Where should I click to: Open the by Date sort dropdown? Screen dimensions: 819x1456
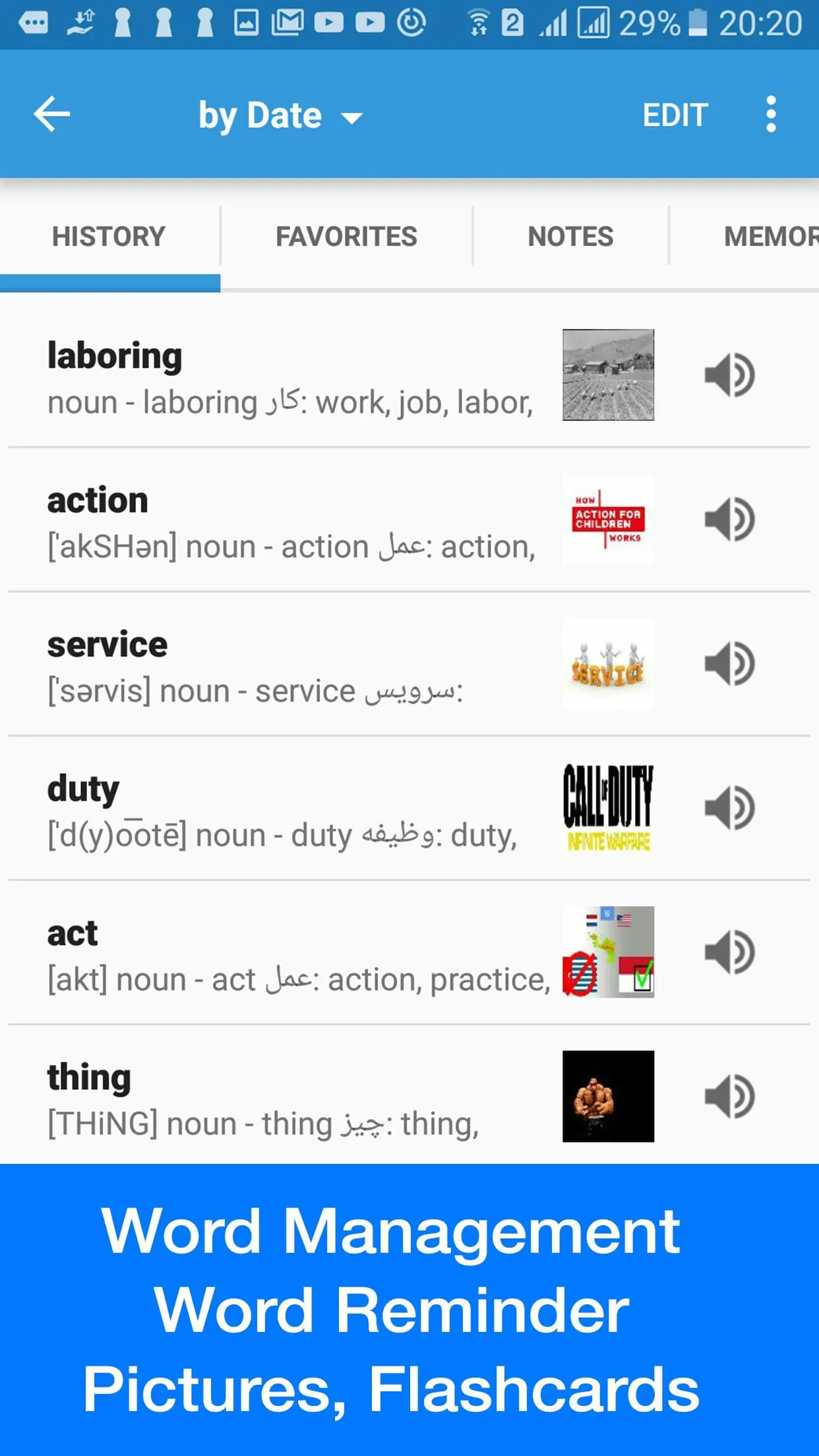coord(258,114)
